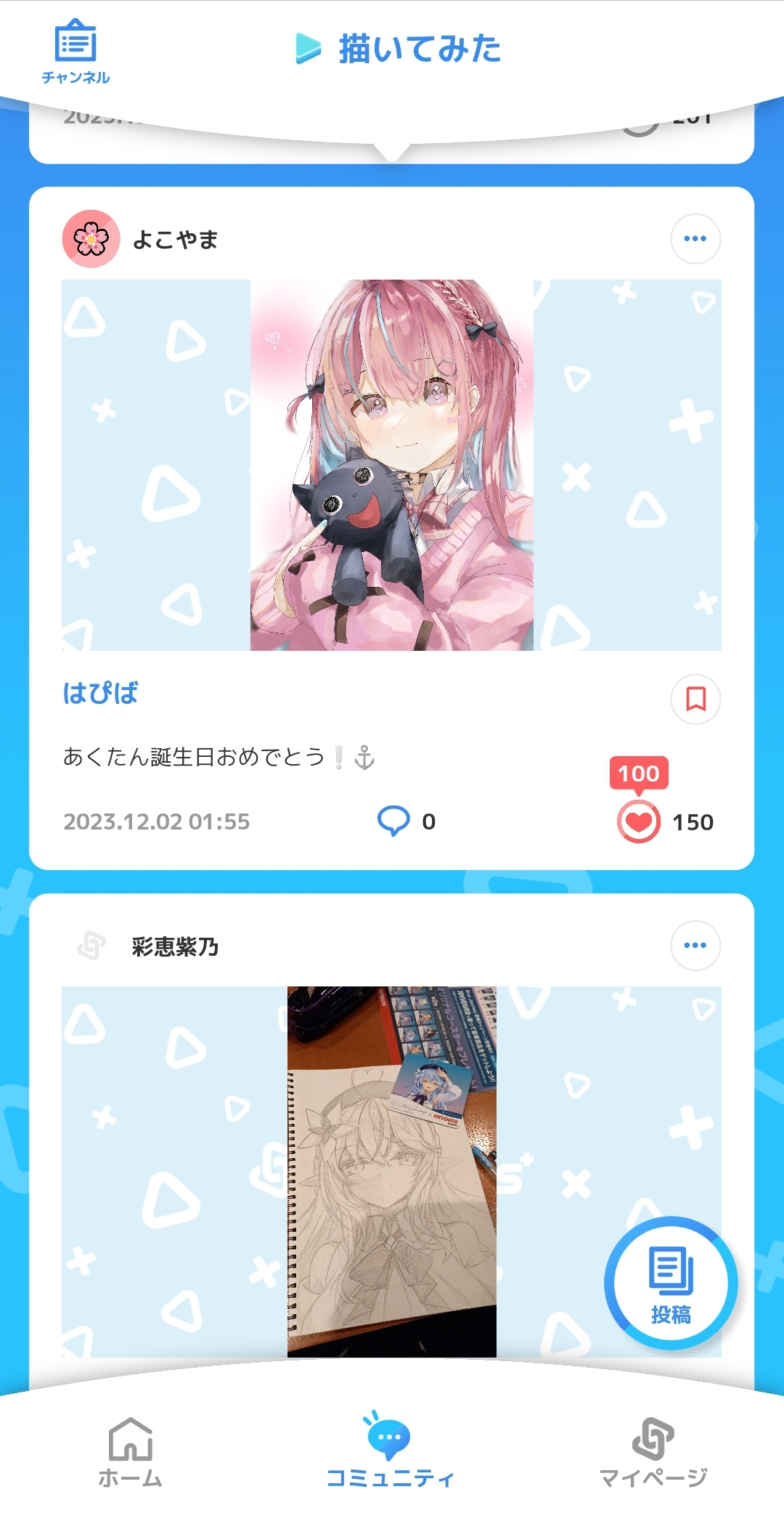Create a new post with 投稿 button
Image resolution: width=784 pixels, height=1537 pixels.
click(x=671, y=1283)
